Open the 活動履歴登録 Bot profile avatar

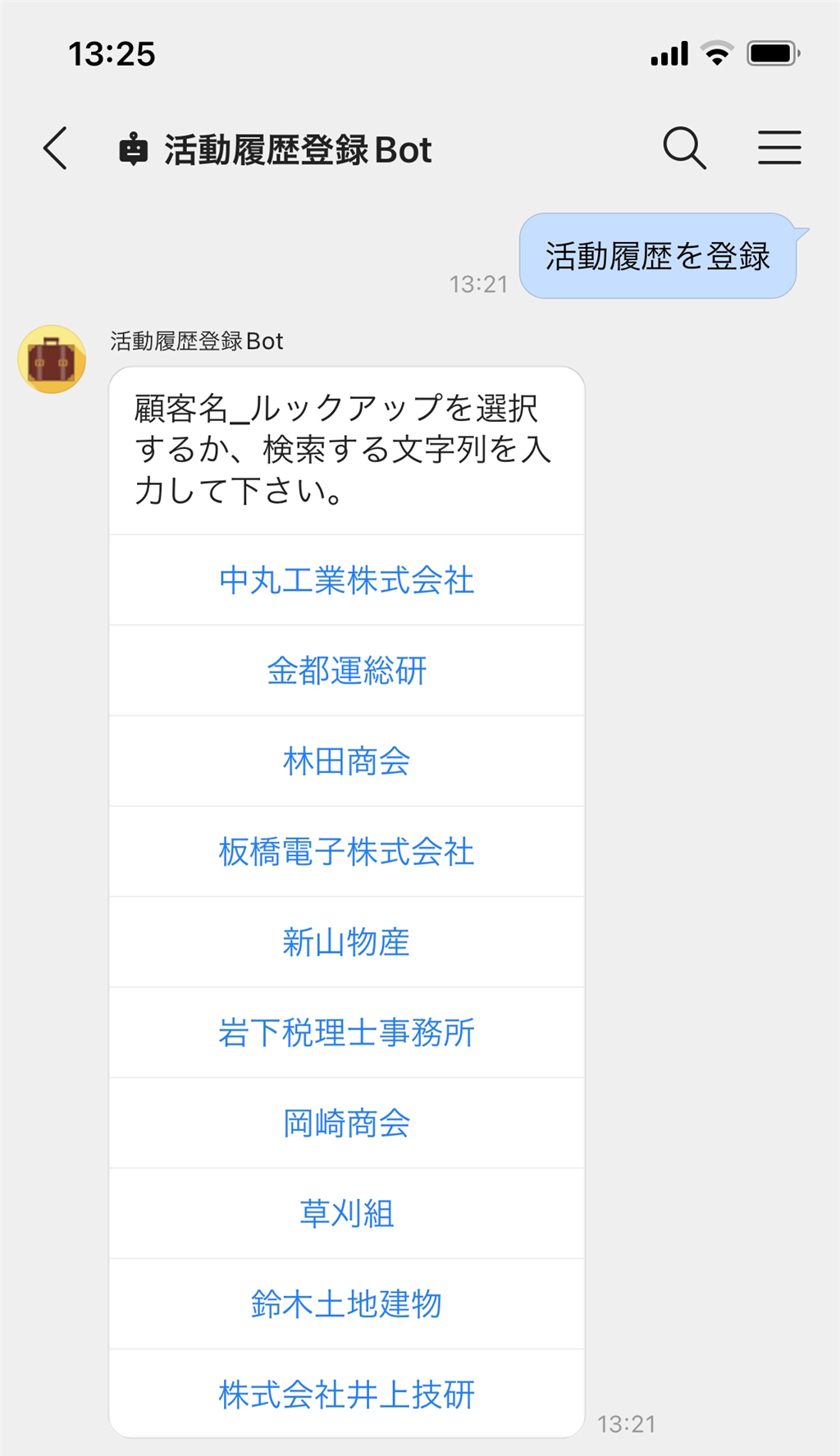coord(52,359)
